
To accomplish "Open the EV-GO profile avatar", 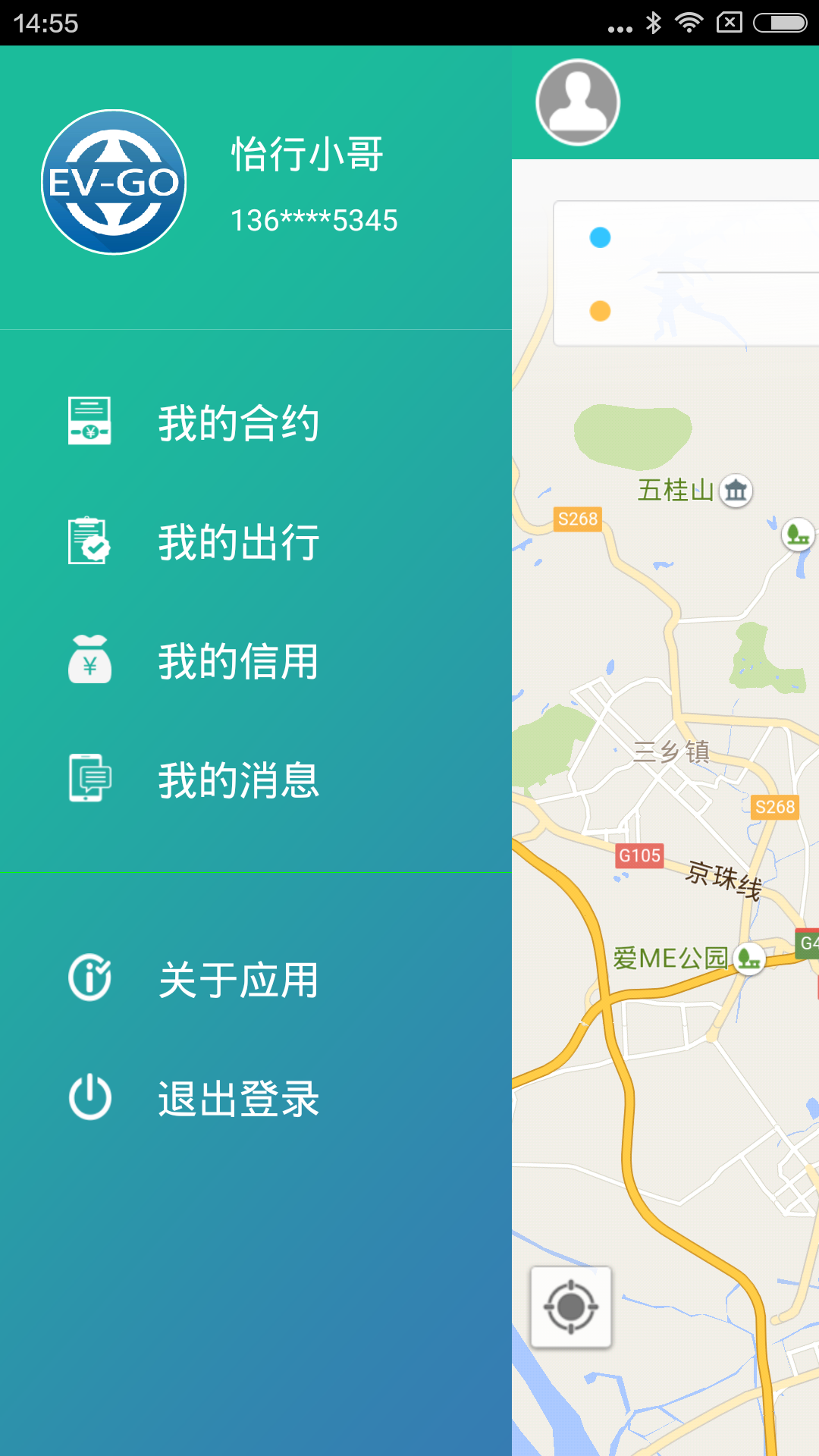I will pos(114,182).
